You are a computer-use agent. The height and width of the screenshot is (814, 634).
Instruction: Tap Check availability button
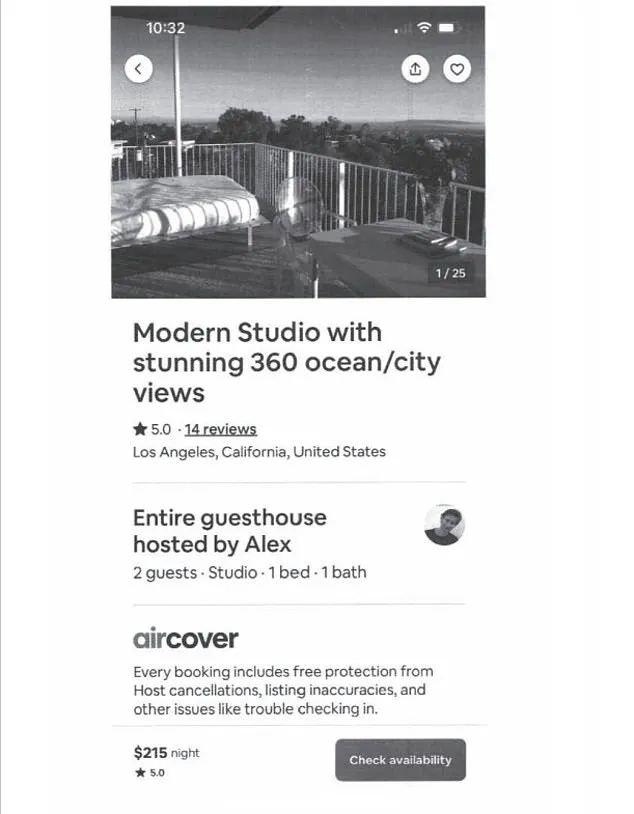click(x=400, y=760)
